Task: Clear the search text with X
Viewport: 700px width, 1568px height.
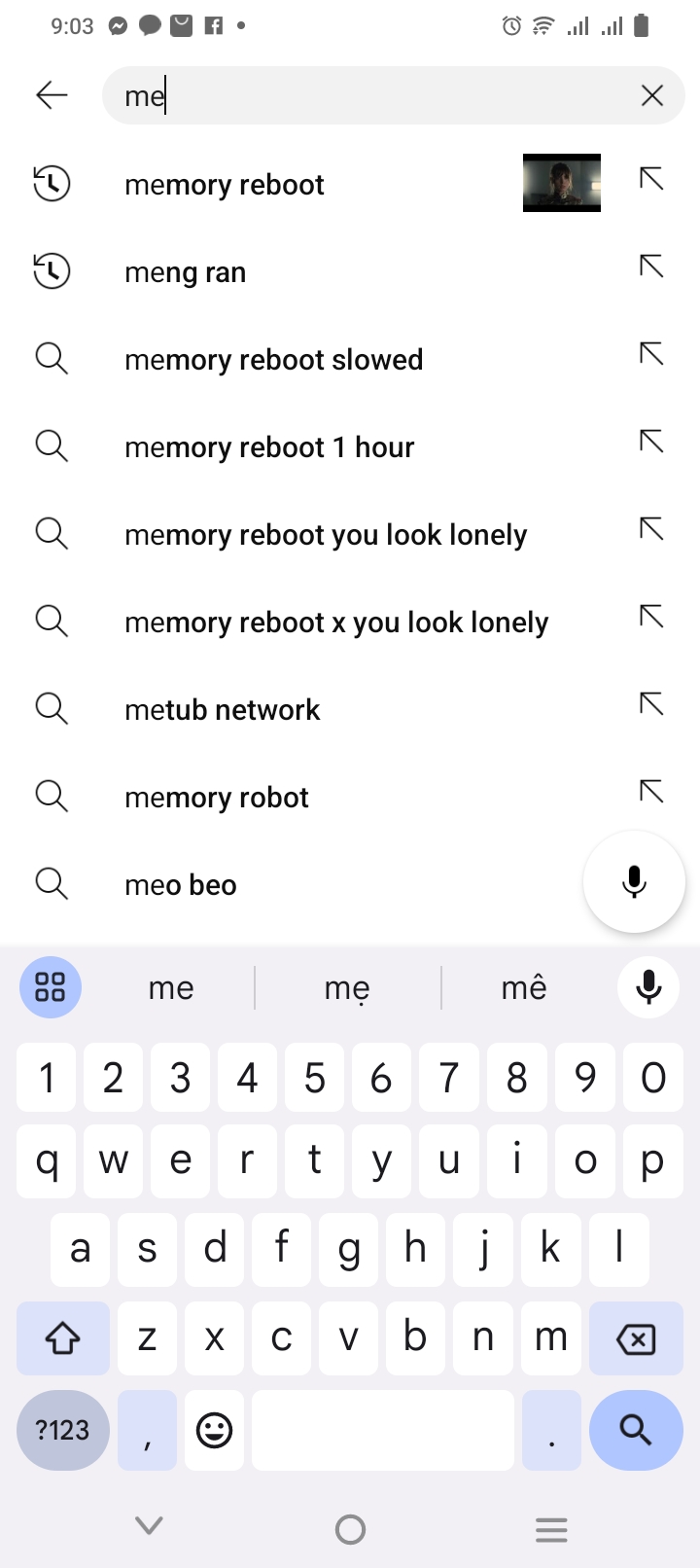Action: tap(651, 95)
